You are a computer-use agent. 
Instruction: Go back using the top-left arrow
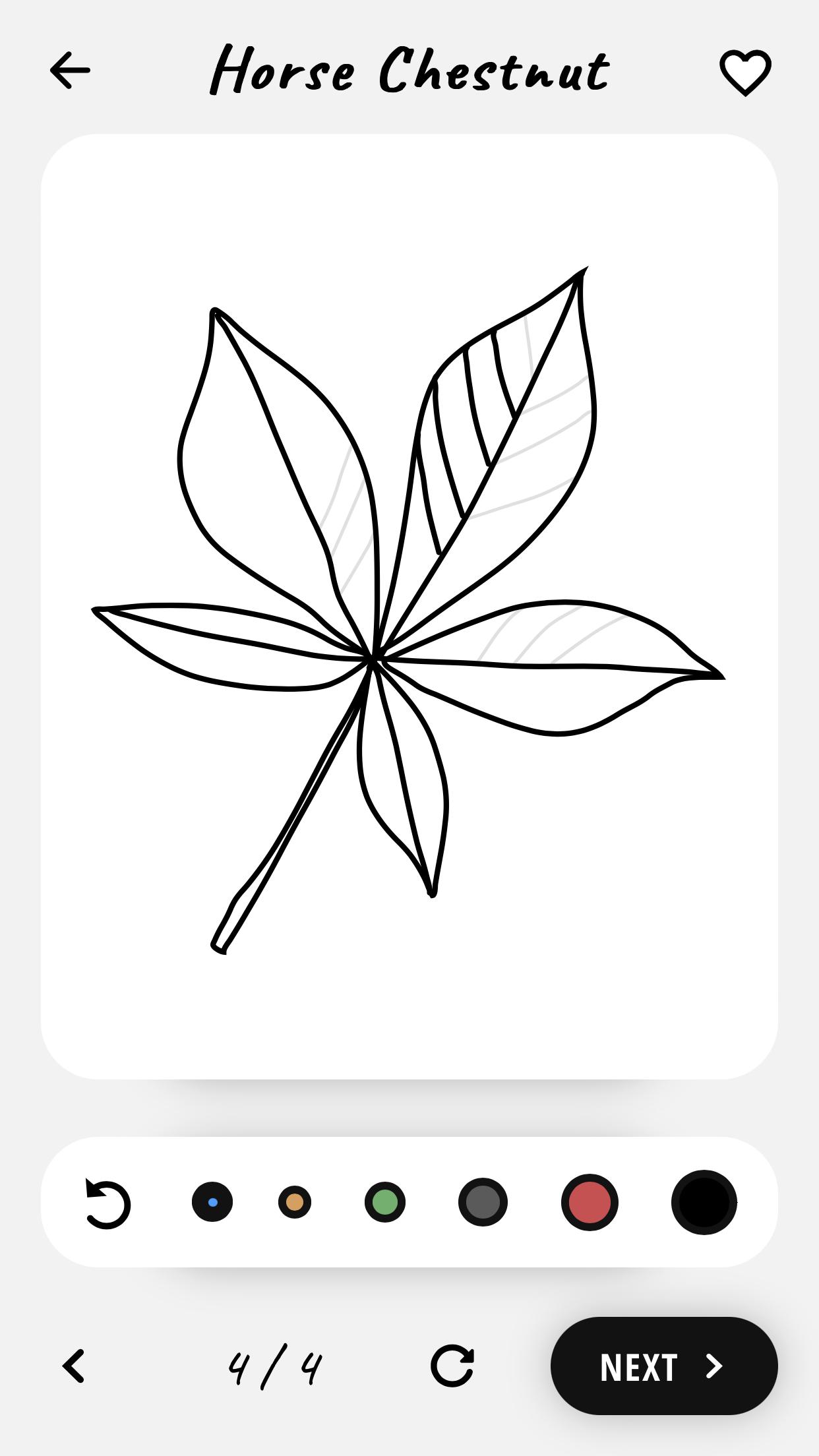pos(70,71)
